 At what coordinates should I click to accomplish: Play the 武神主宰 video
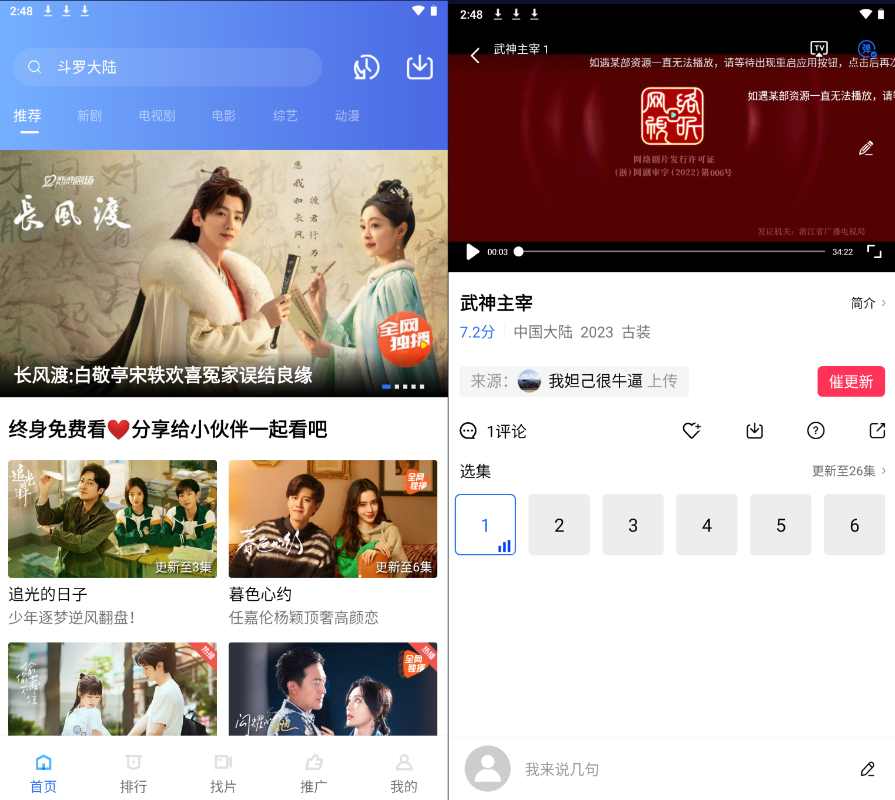point(473,252)
